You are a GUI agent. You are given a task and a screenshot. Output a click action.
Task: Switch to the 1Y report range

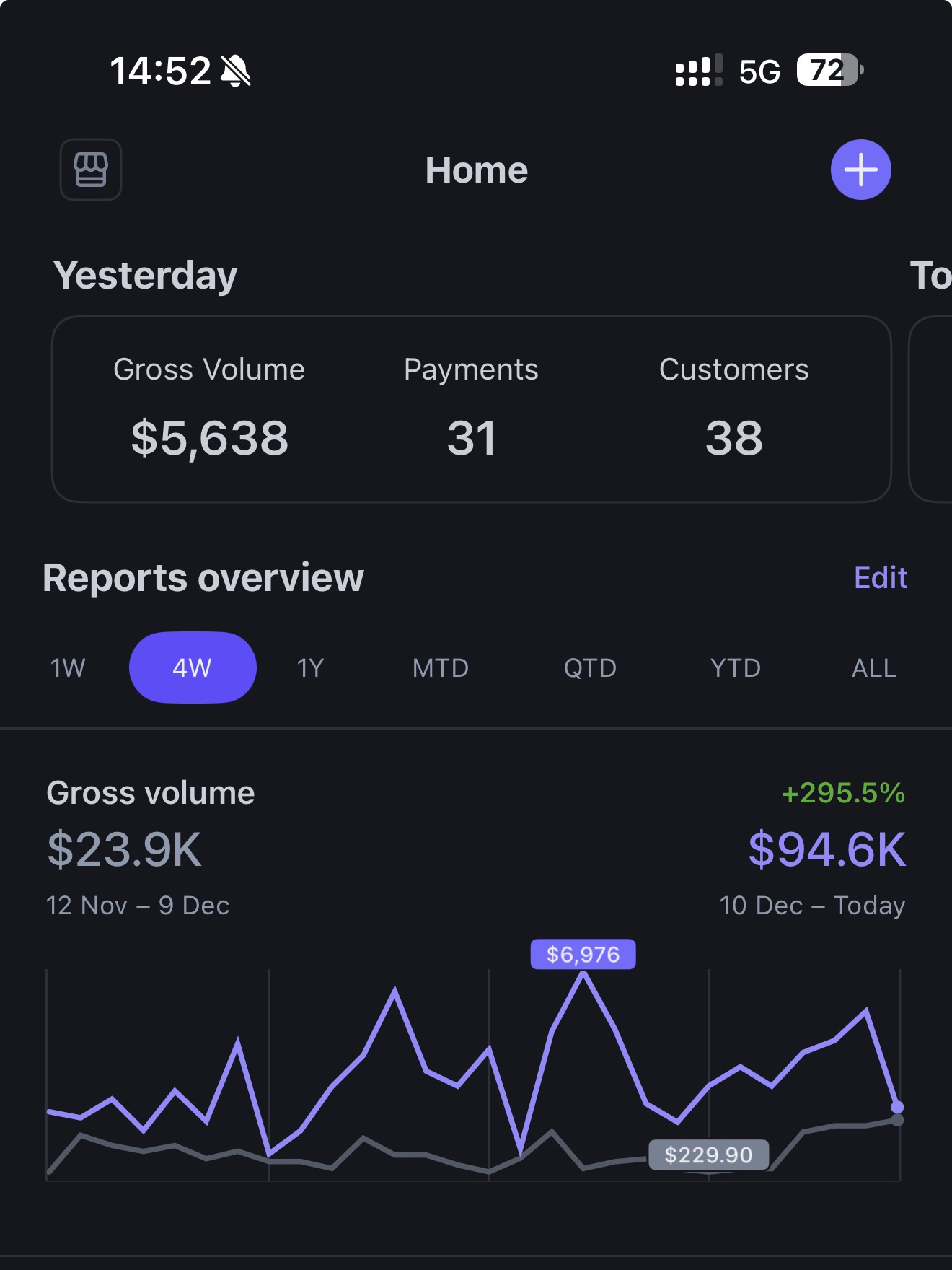(309, 667)
